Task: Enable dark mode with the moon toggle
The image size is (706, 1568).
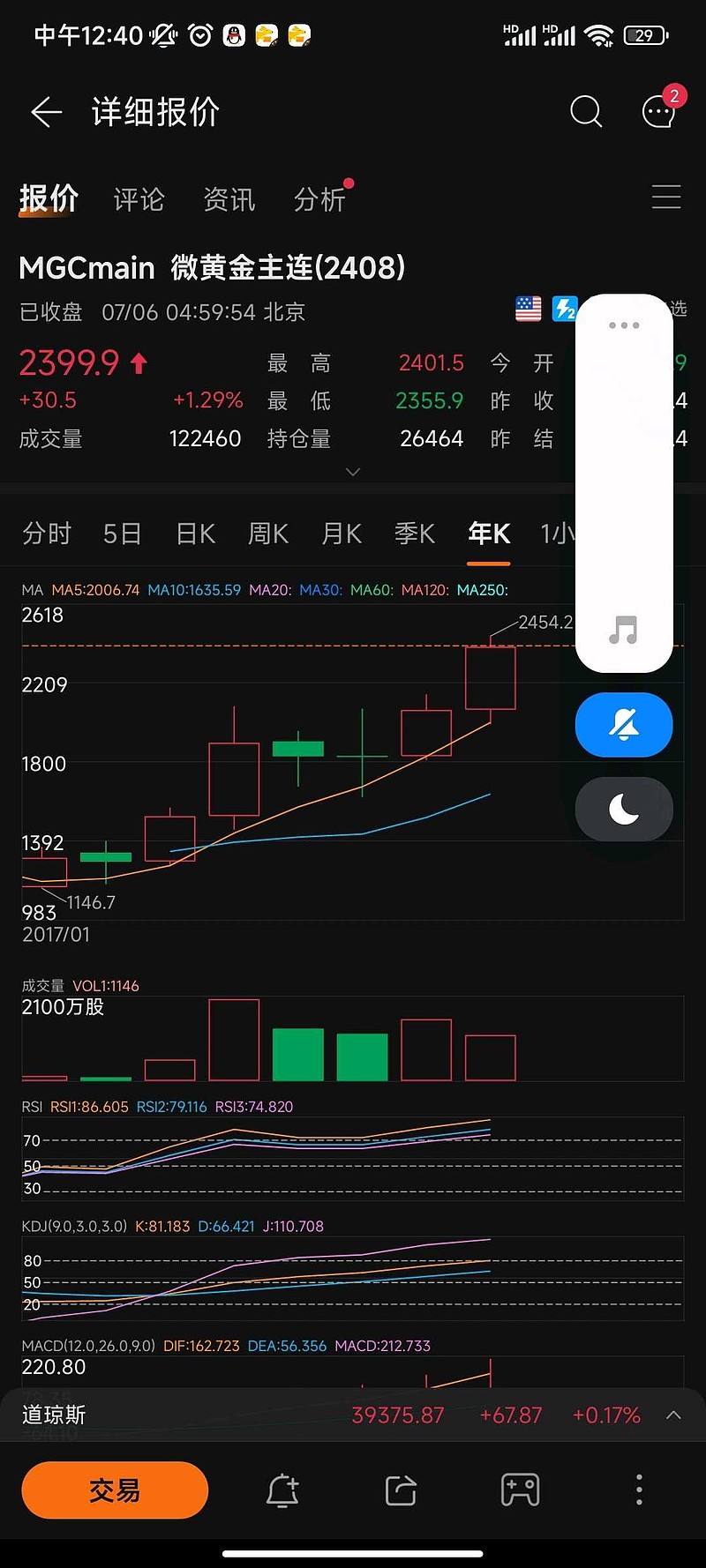Action: click(x=624, y=809)
